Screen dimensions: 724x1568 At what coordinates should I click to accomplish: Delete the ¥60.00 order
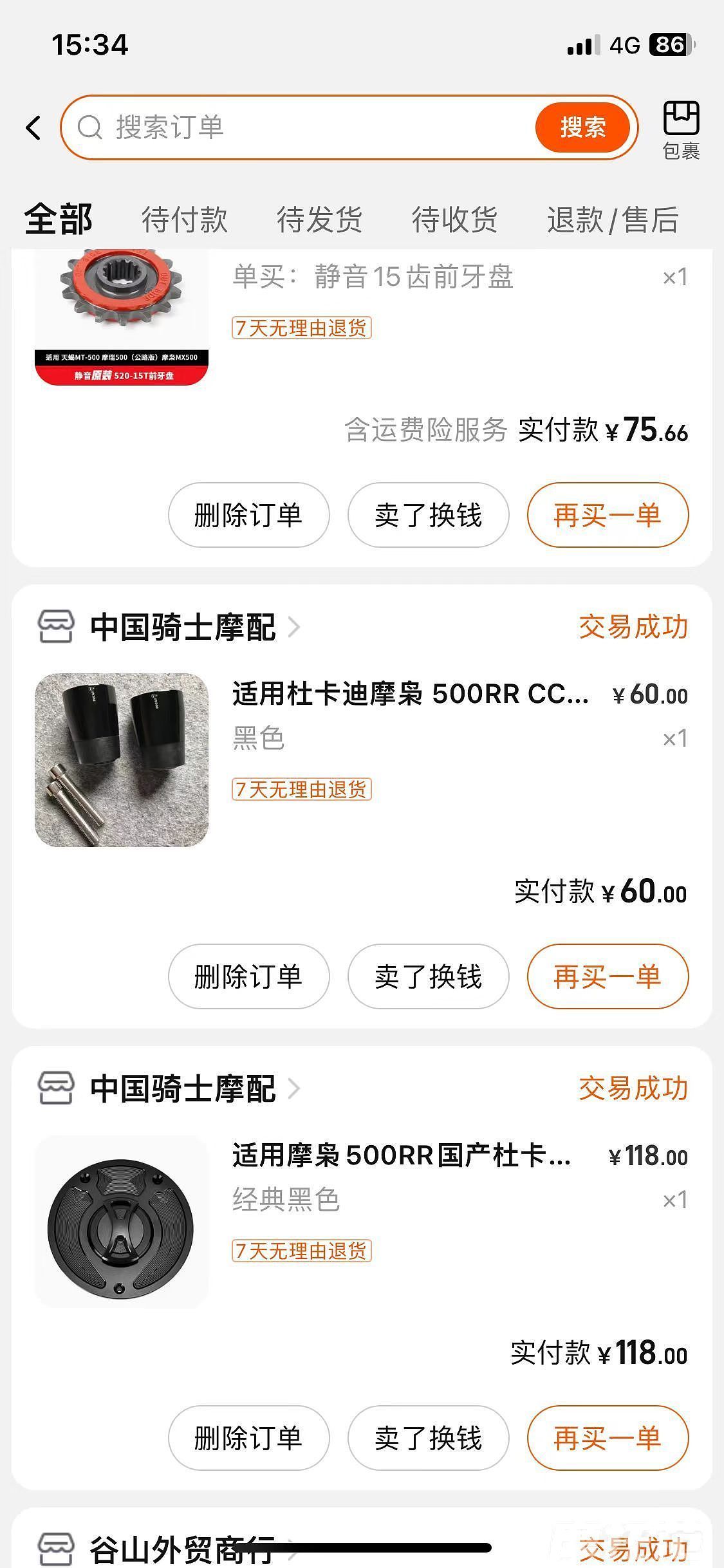pos(248,976)
